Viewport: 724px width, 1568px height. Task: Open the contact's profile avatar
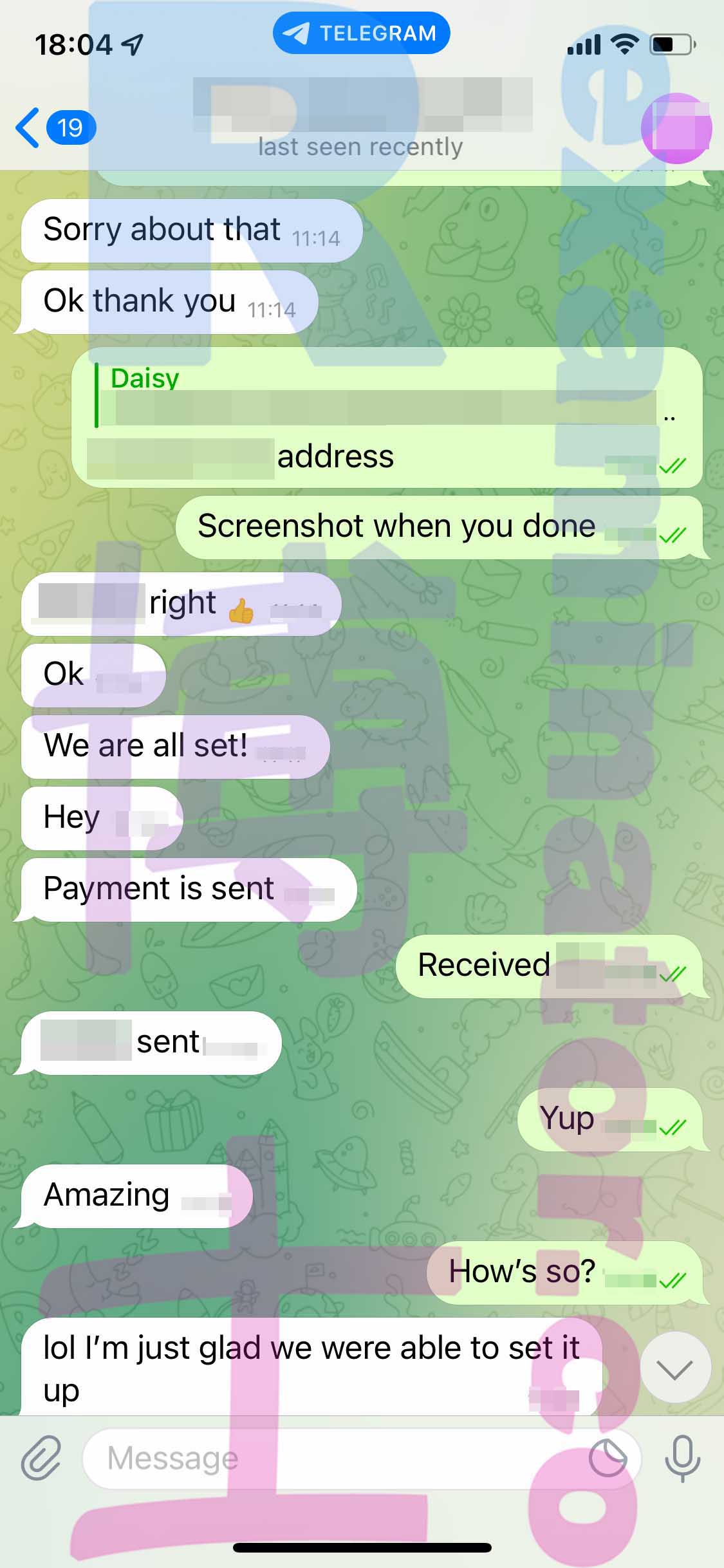676,128
